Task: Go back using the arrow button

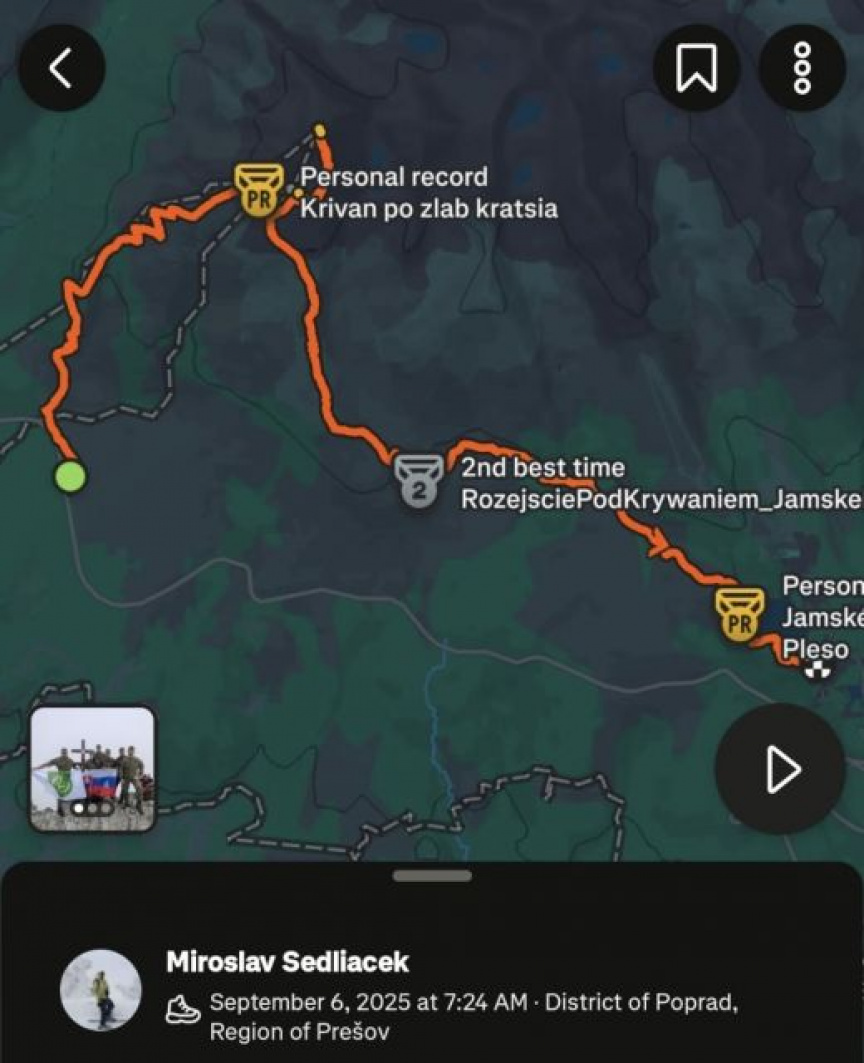Action: [x=61, y=68]
